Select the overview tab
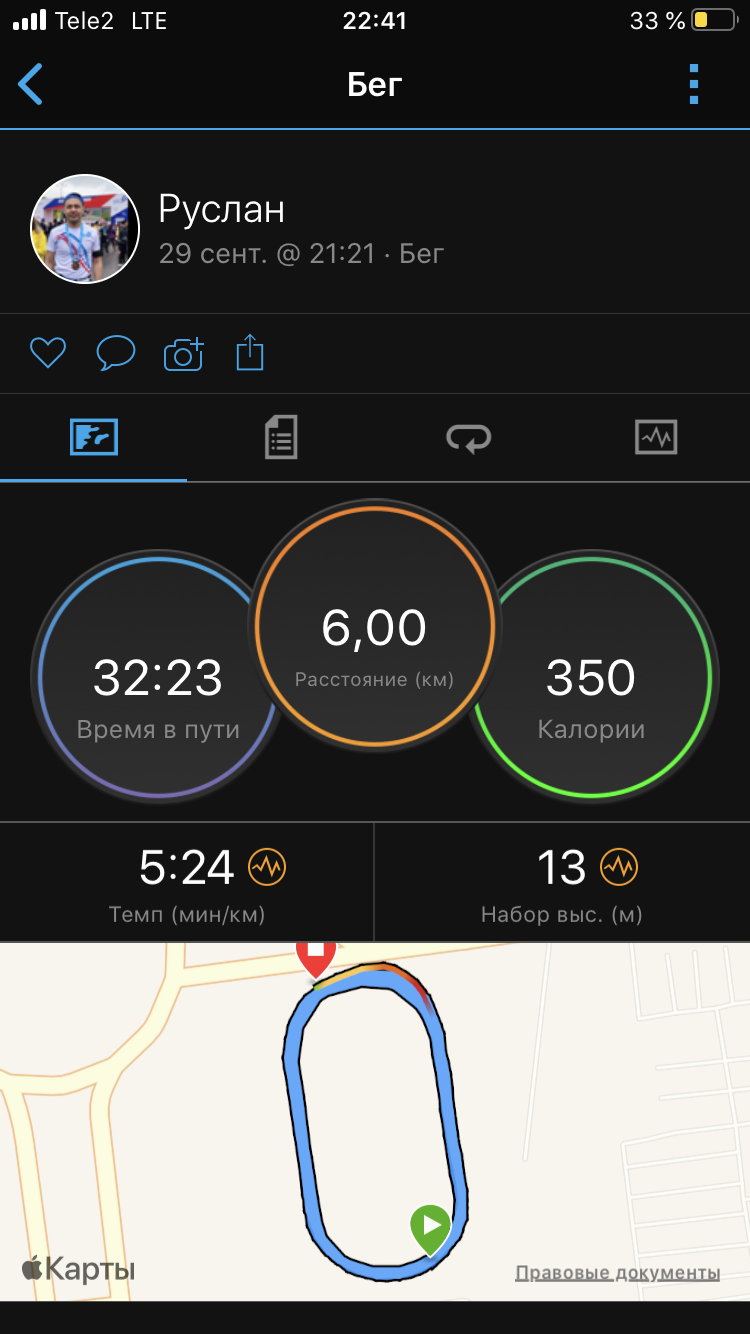The image size is (750, 1334). point(94,438)
